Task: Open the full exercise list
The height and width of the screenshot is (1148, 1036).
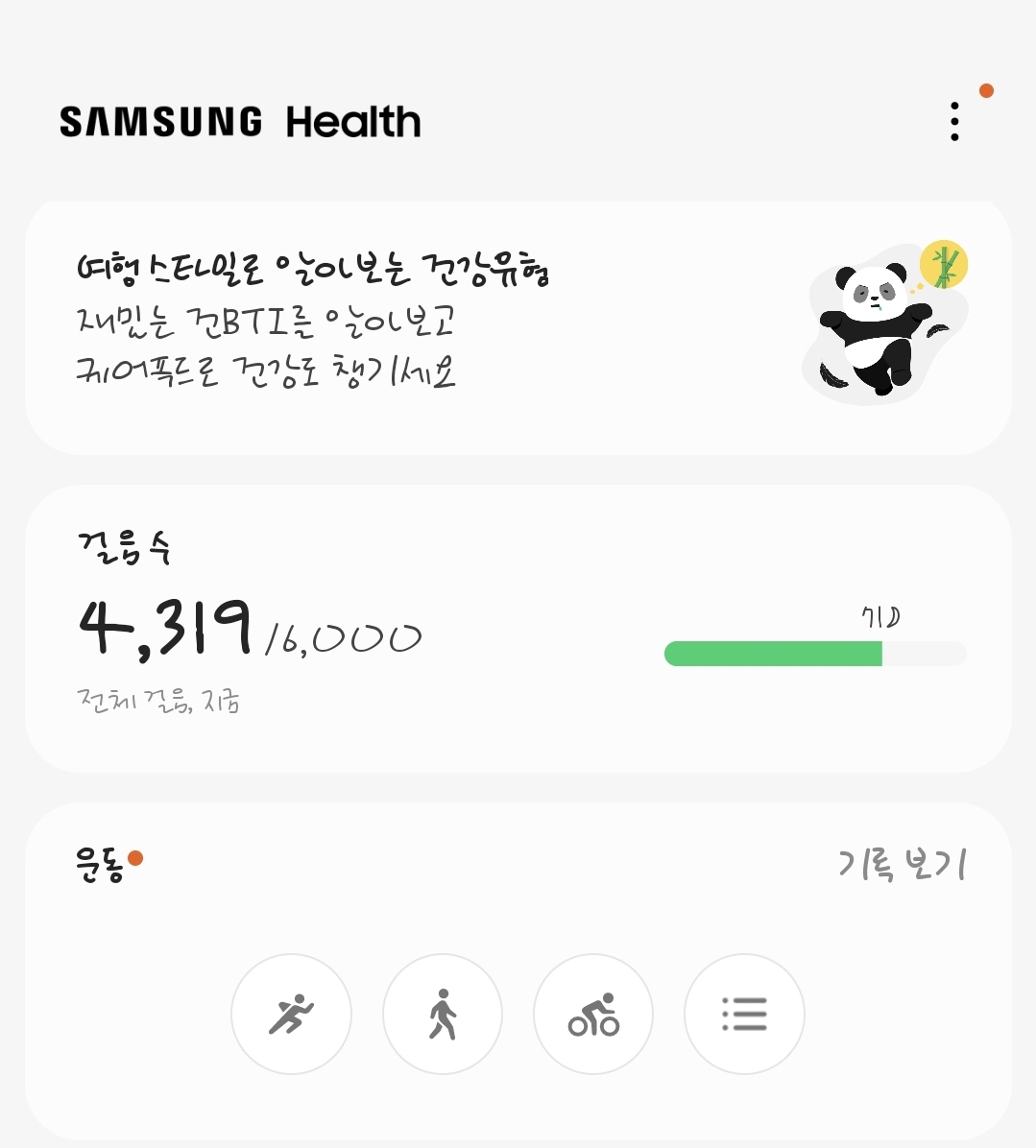Action: tap(744, 1014)
